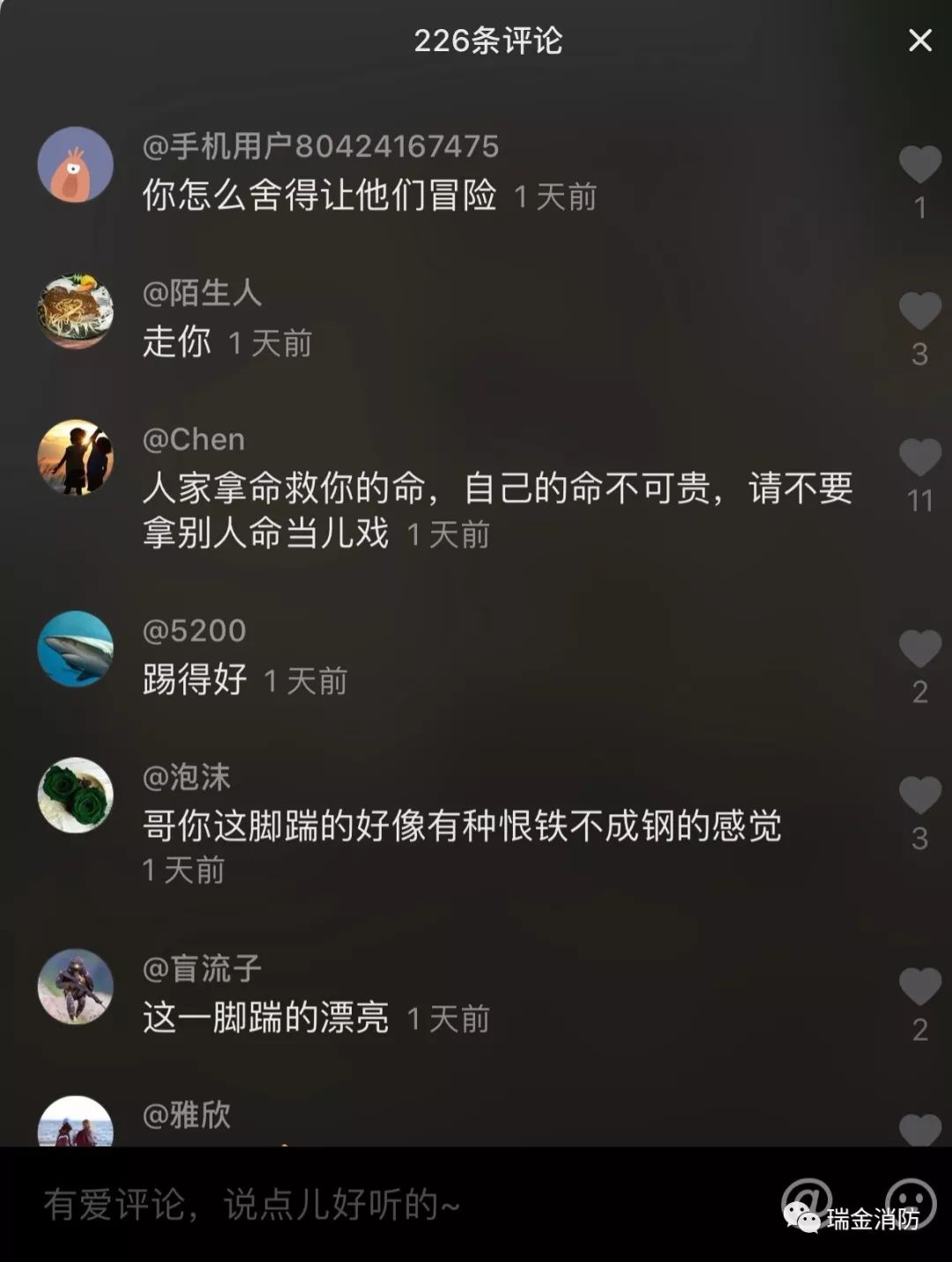Open 泡沫's green rose avatar
Image resolution: width=952 pixels, height=1262 pixels.
pos(76,795)
